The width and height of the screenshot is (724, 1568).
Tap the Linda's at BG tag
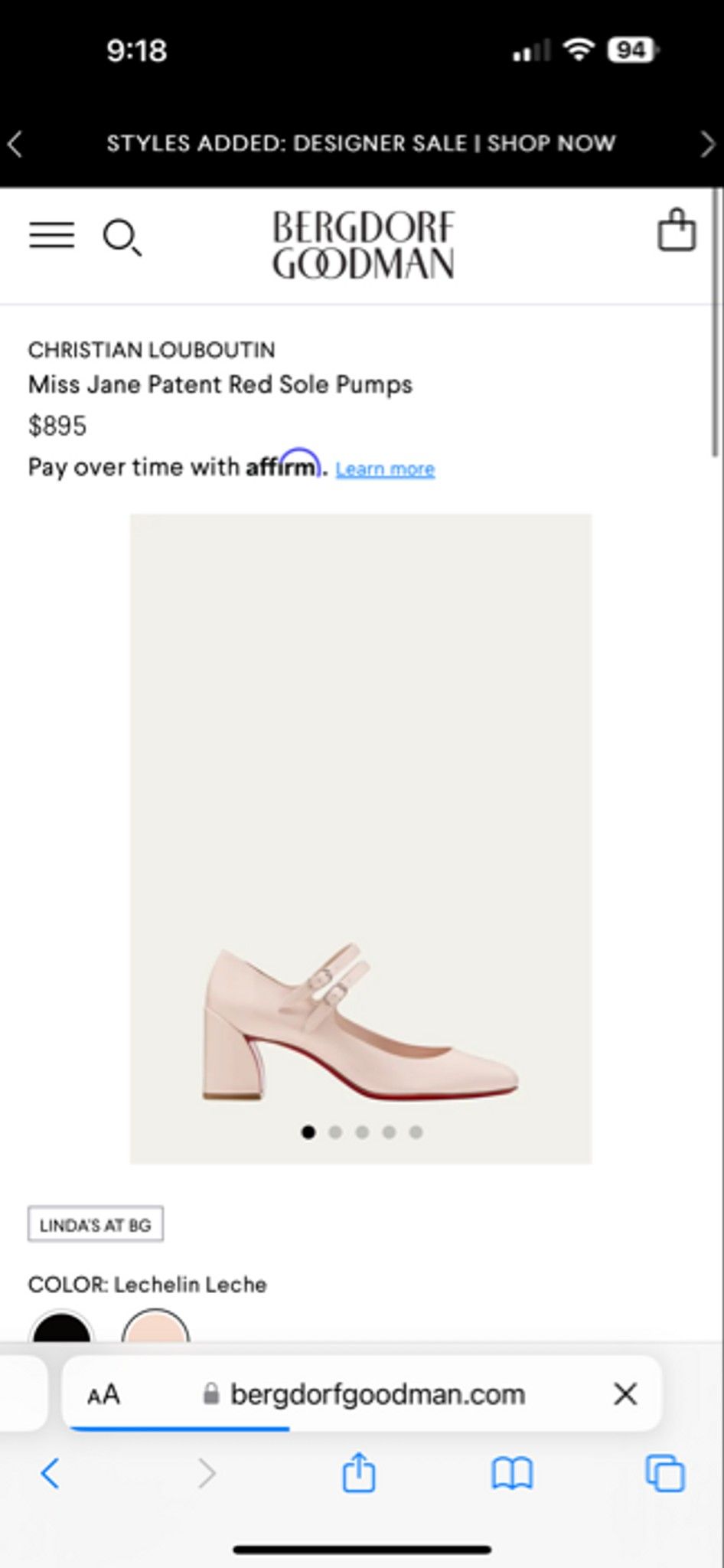(96, 1225)
